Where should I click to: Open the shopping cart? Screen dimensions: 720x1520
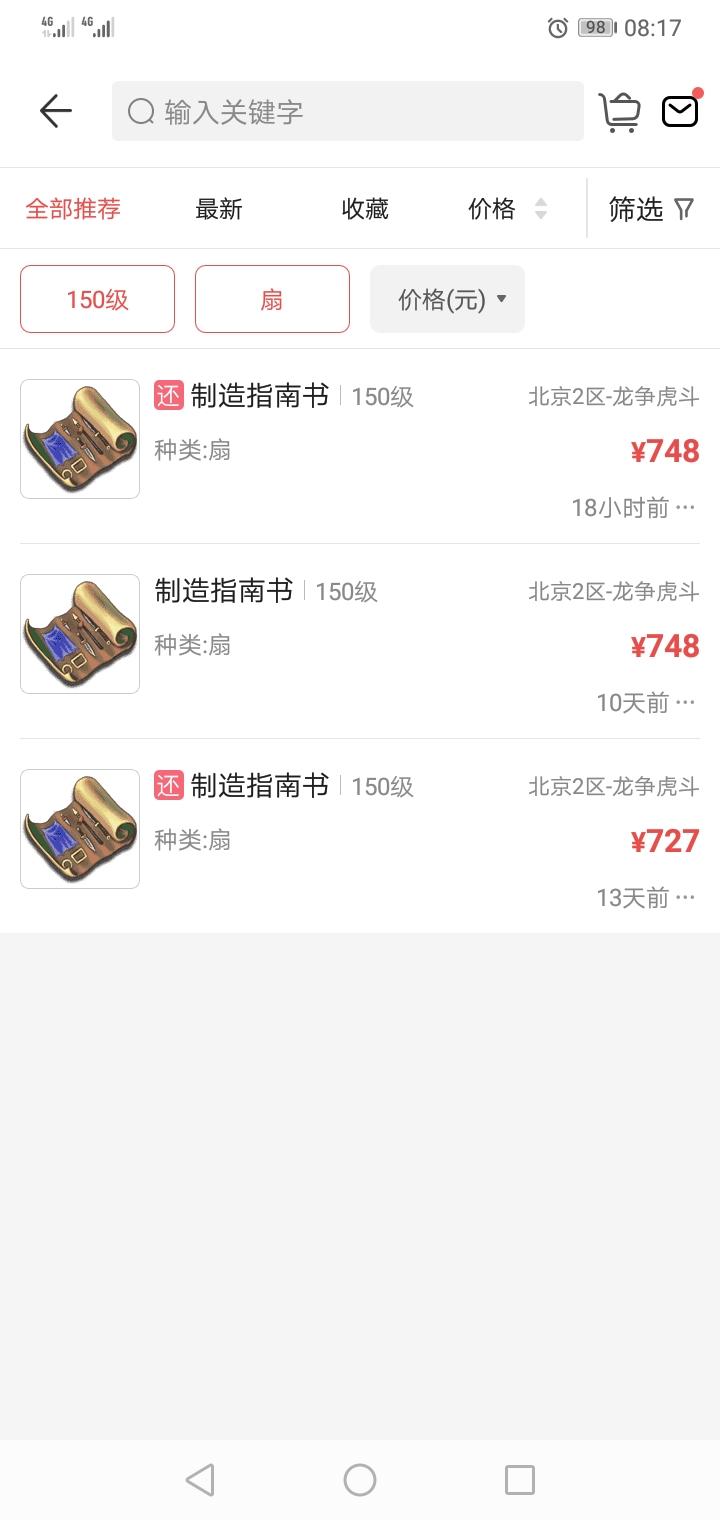pos(620,112)
